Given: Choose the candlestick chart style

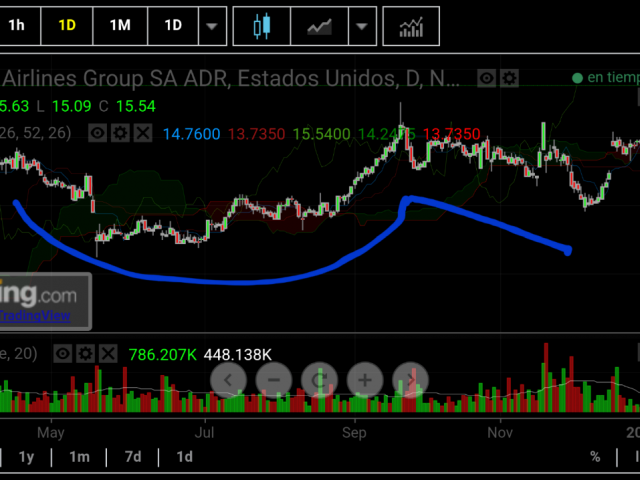Looking at the screenshot, I should pyautogui.click(x=262, y=26).
